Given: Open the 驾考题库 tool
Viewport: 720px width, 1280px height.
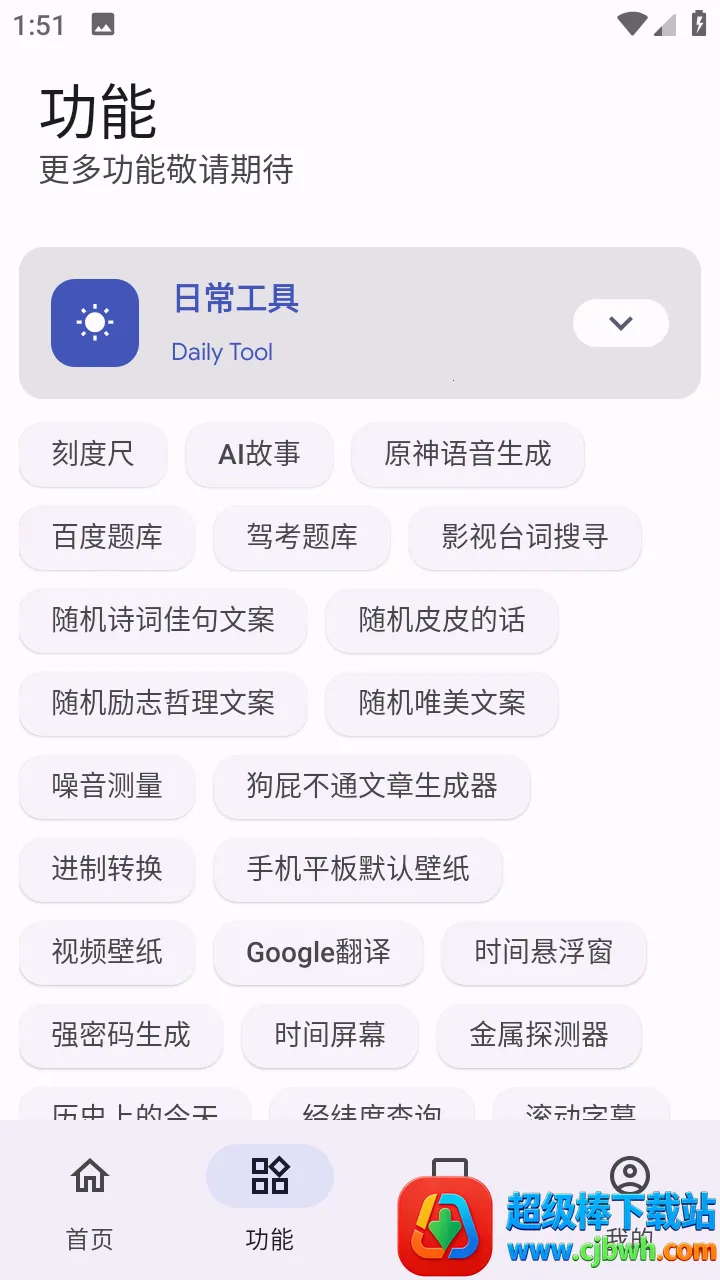Looking at the screenshot, I should (301, 537).
